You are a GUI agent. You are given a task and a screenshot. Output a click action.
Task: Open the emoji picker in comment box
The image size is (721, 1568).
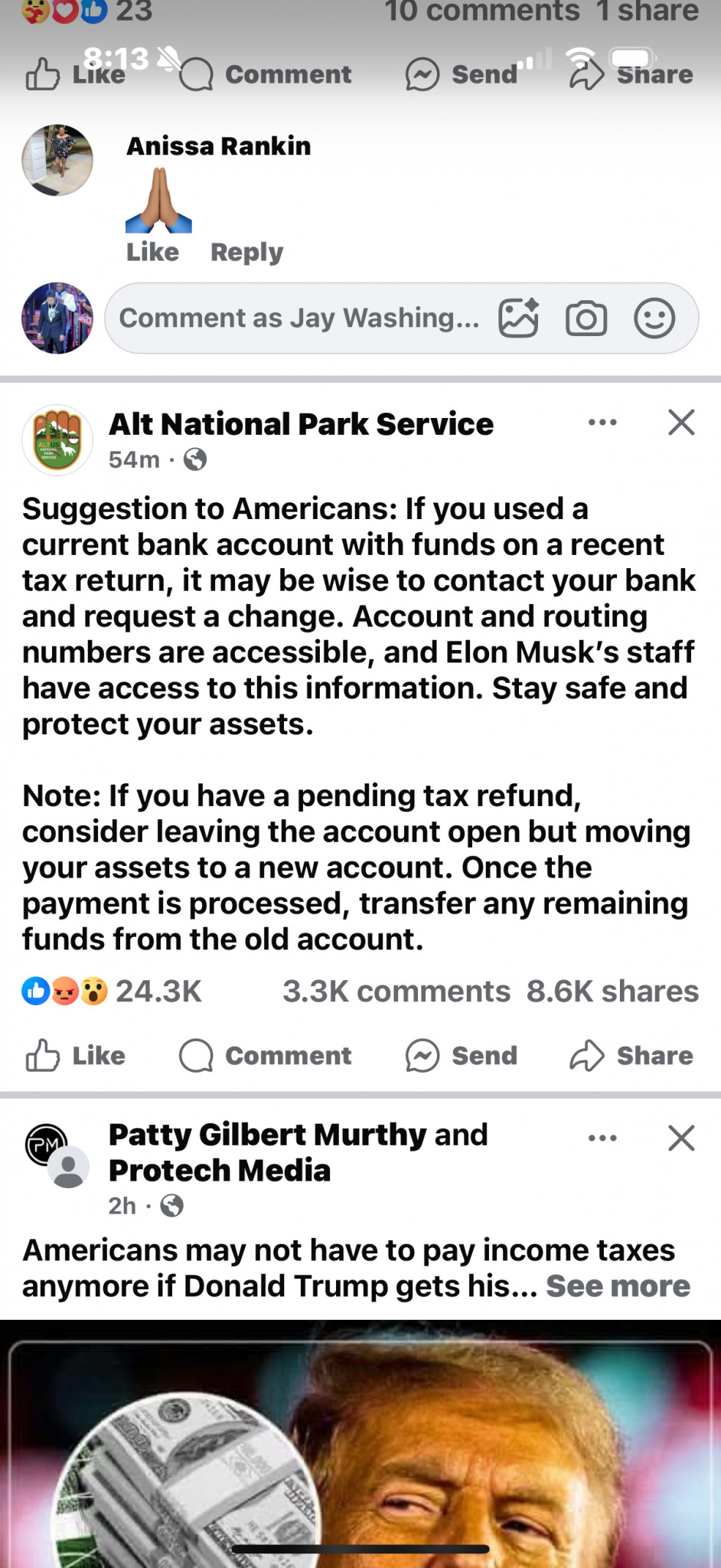pos(654,318)
